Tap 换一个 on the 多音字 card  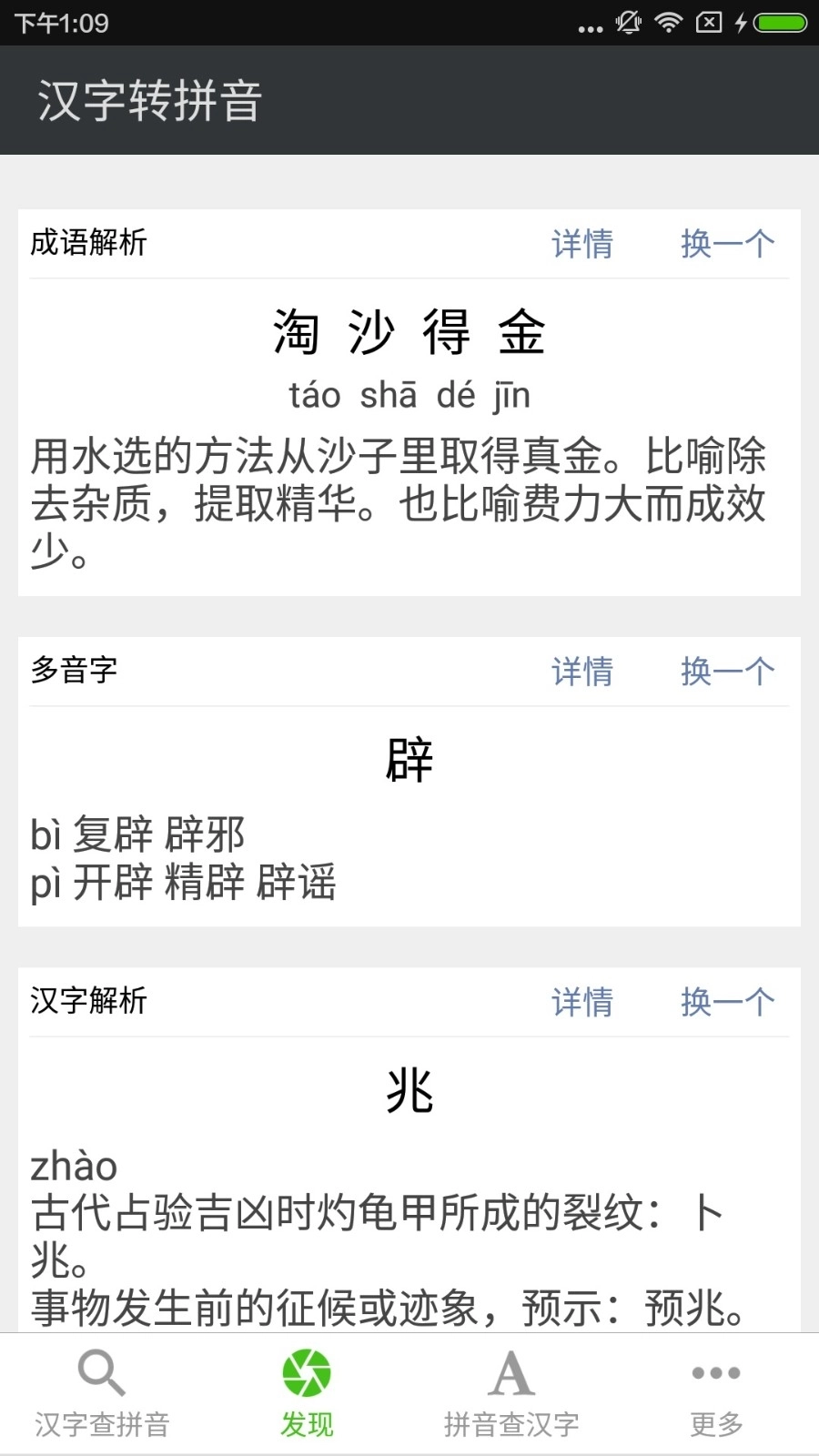727,672
